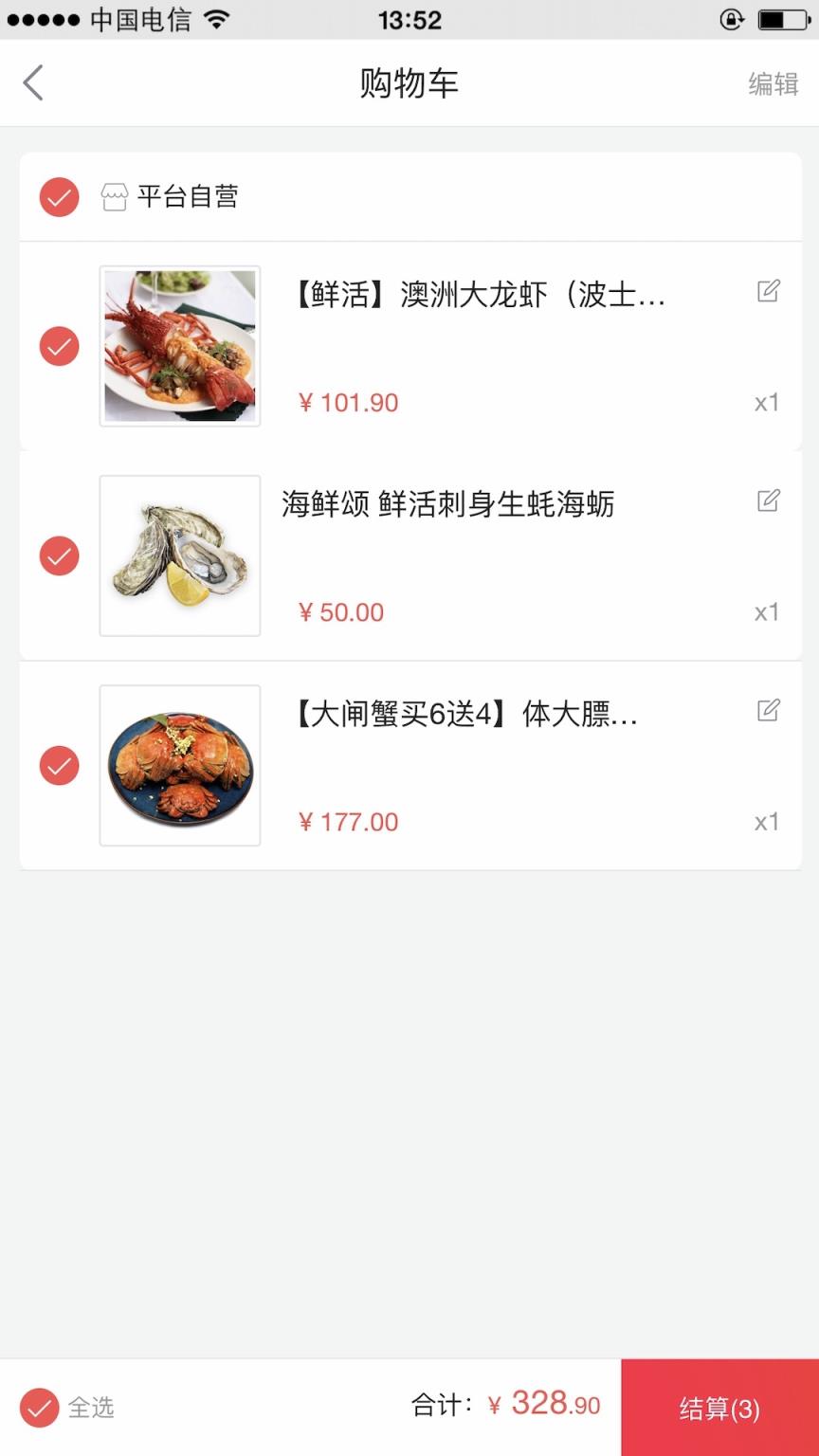The height and width of the screenshot is (1456, 819).
Task: Click the edit pencil icon for the oyster item
Action: pos(770,500)
